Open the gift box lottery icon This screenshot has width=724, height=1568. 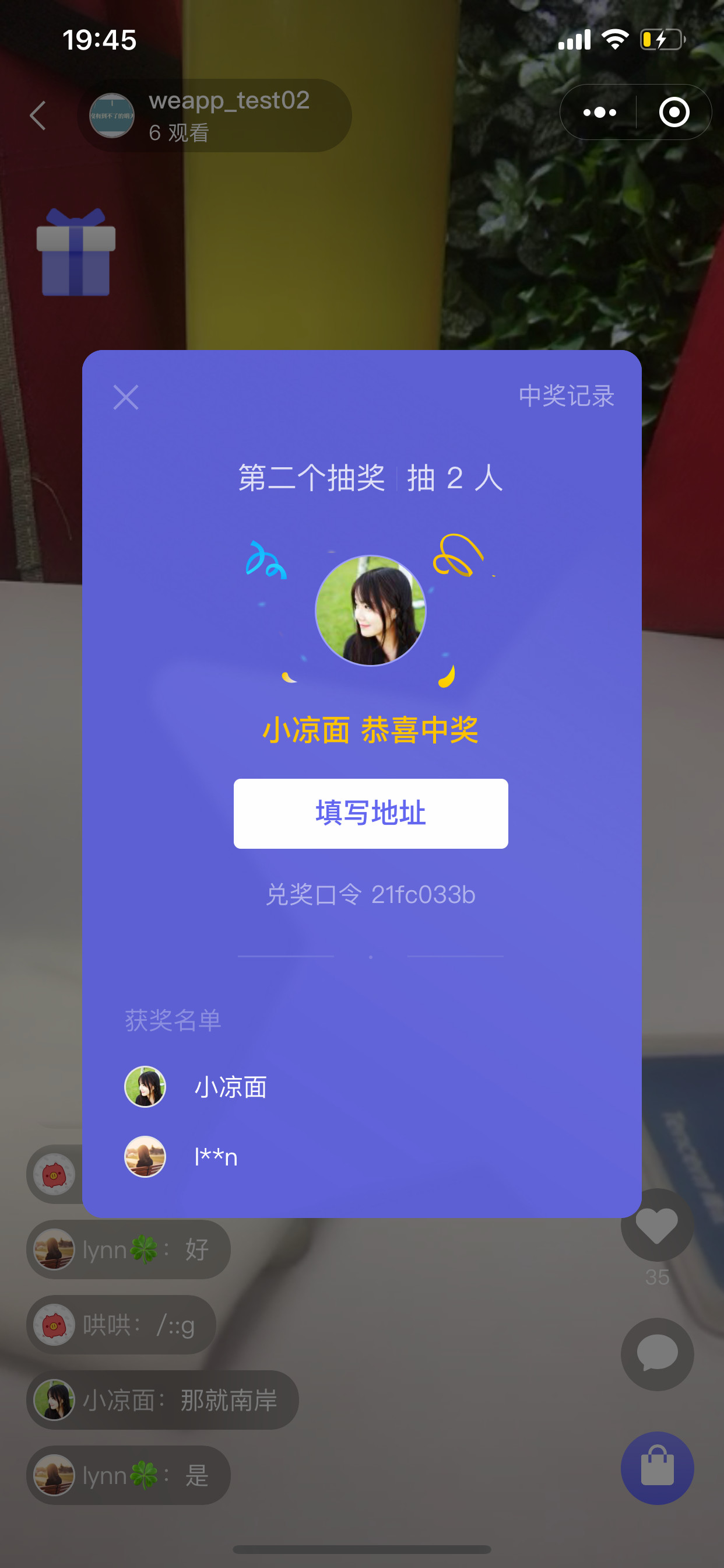tap(76, 253)
